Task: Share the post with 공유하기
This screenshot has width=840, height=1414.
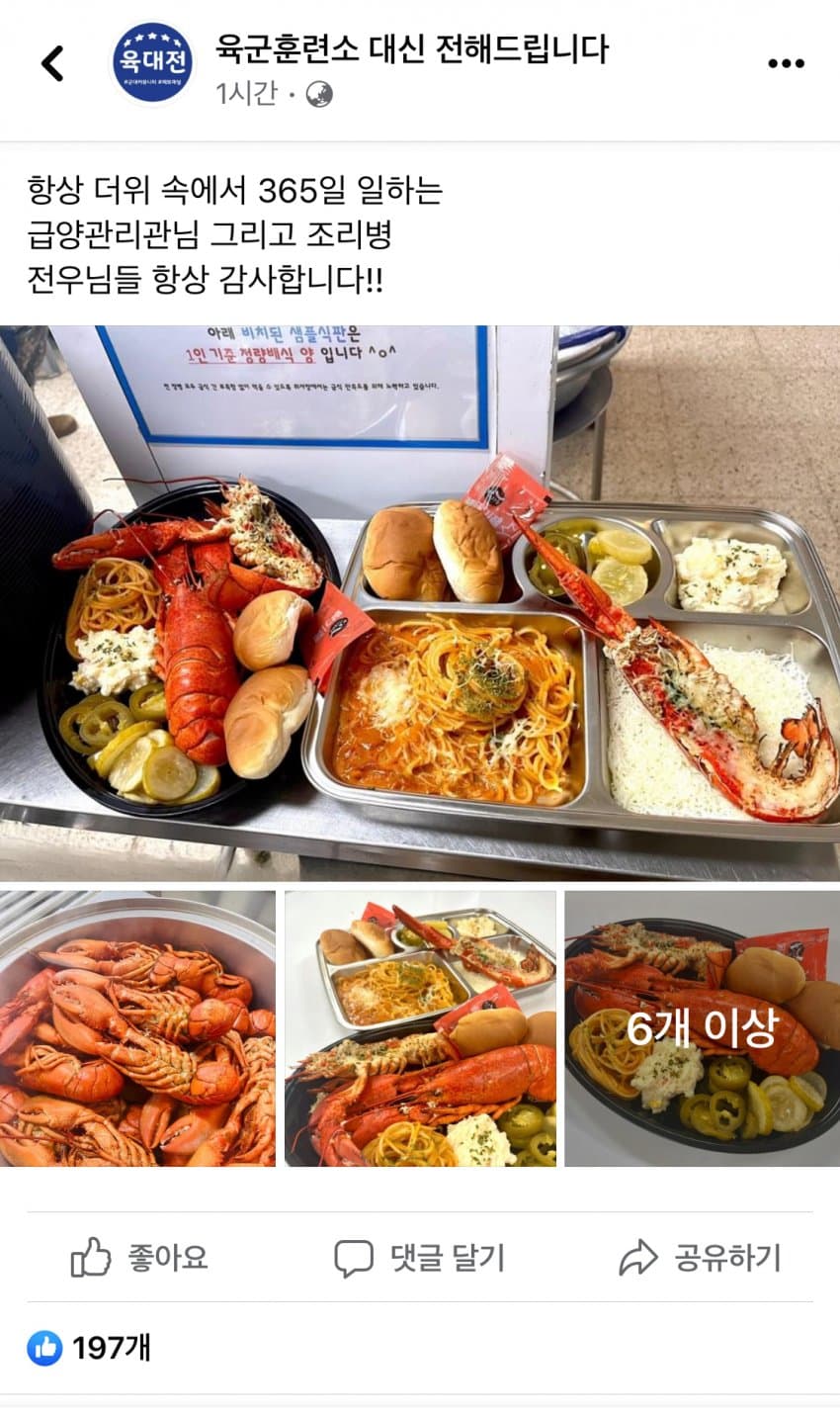Action: 700,1258
